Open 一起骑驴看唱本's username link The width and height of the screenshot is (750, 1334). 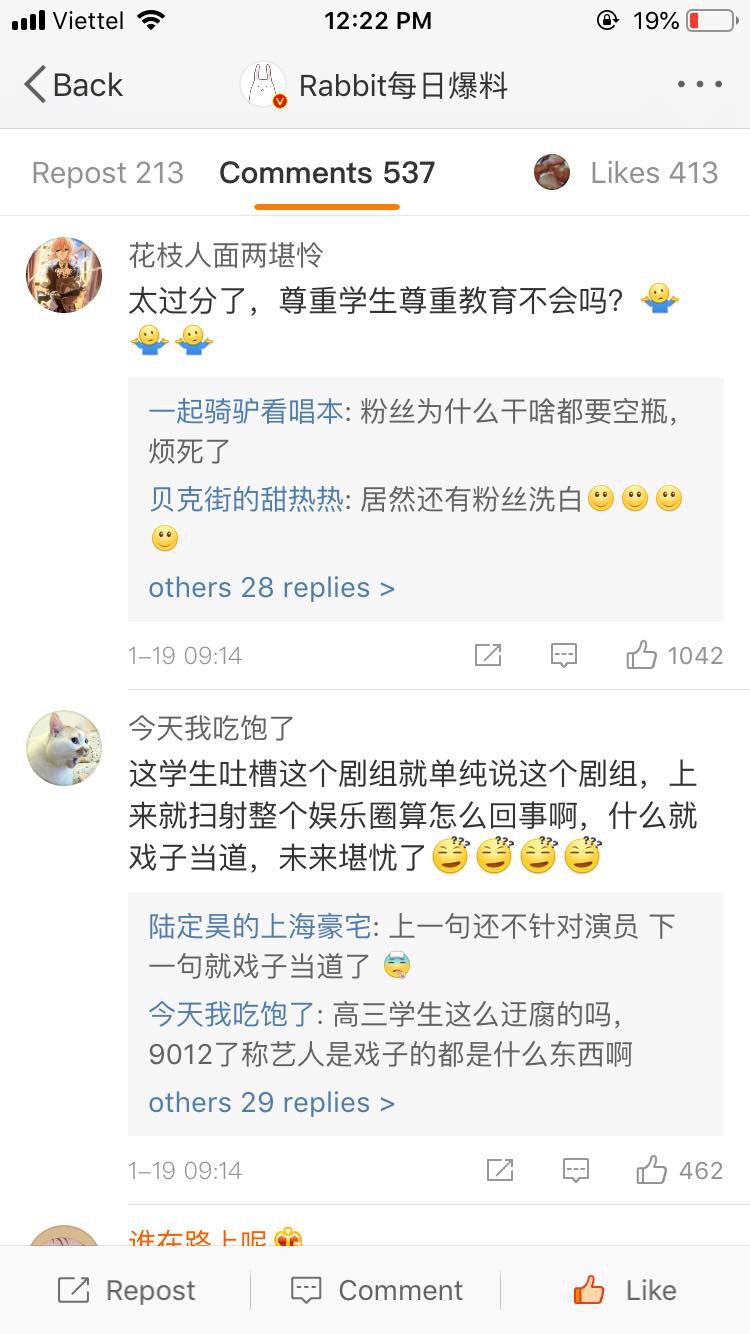click(x=245, y=412)
